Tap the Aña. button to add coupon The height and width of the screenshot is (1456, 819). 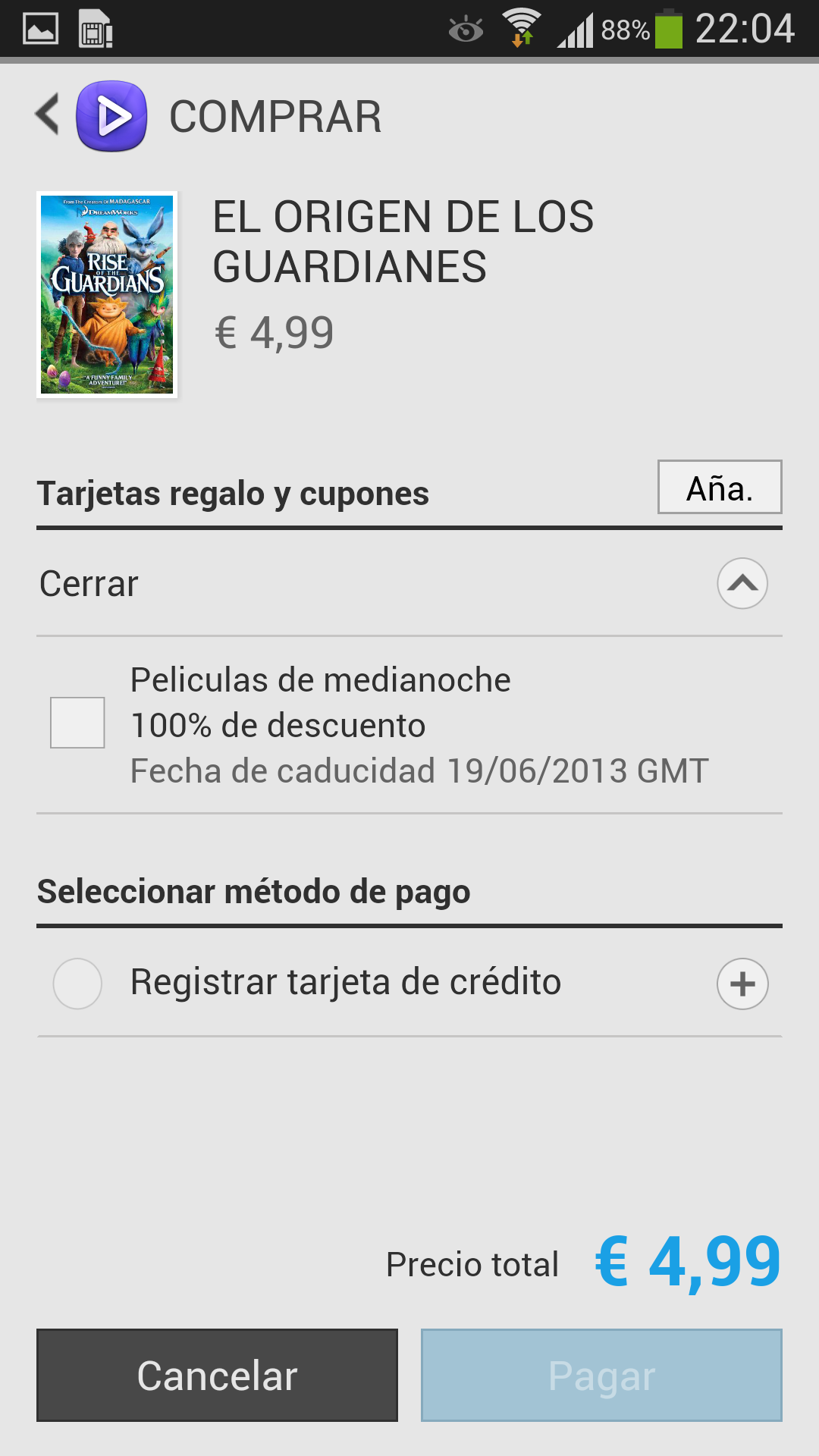pyautogui.click(x=719, y=488)
